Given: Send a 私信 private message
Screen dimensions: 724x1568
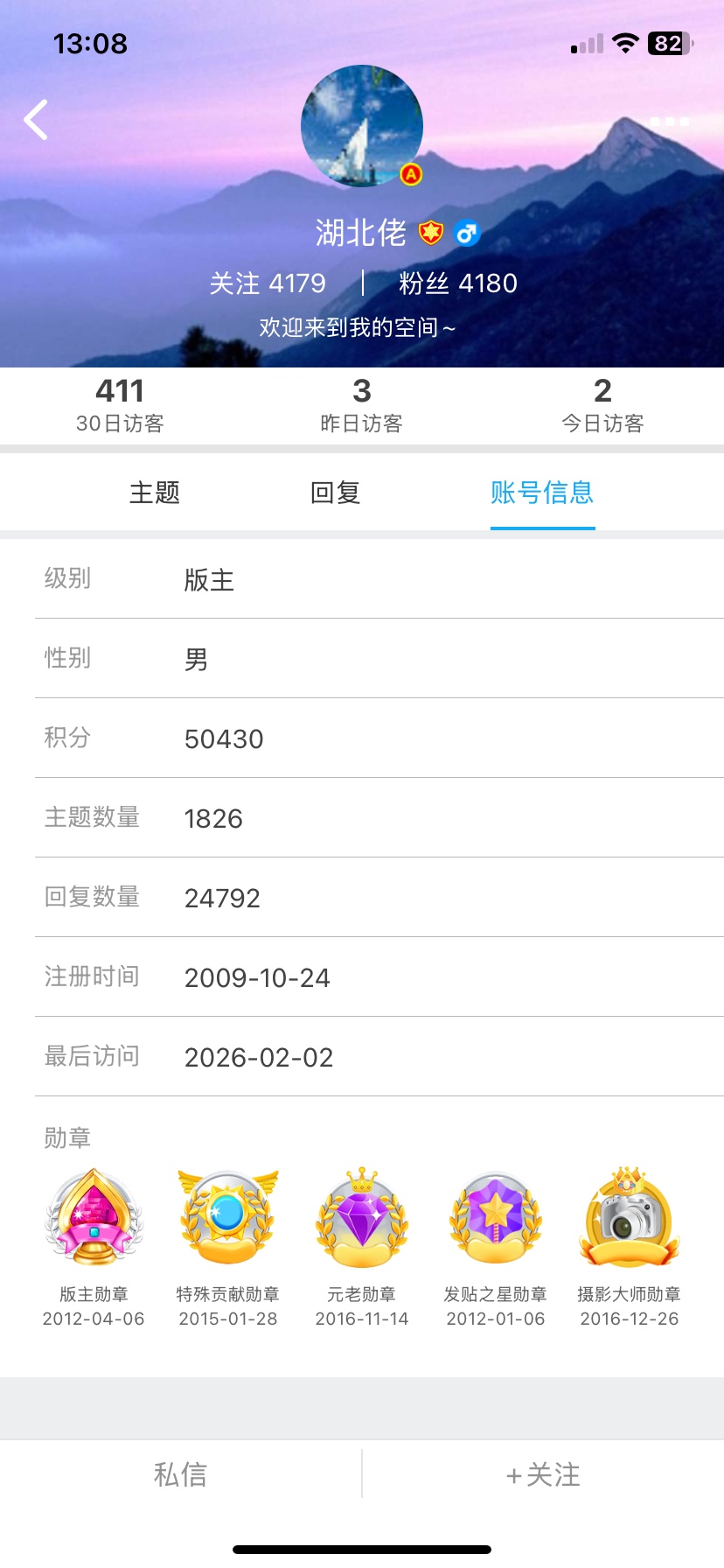Looking at the screenshot, I should point(180,1474).
